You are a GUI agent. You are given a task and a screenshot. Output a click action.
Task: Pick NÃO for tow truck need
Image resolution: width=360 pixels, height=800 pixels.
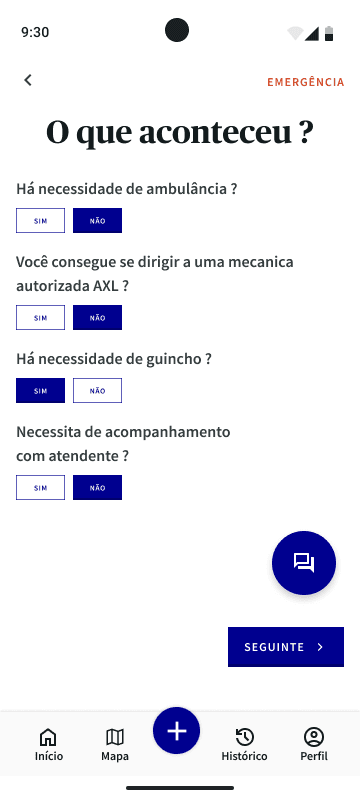pyautogui.click(x=97, y=390)
